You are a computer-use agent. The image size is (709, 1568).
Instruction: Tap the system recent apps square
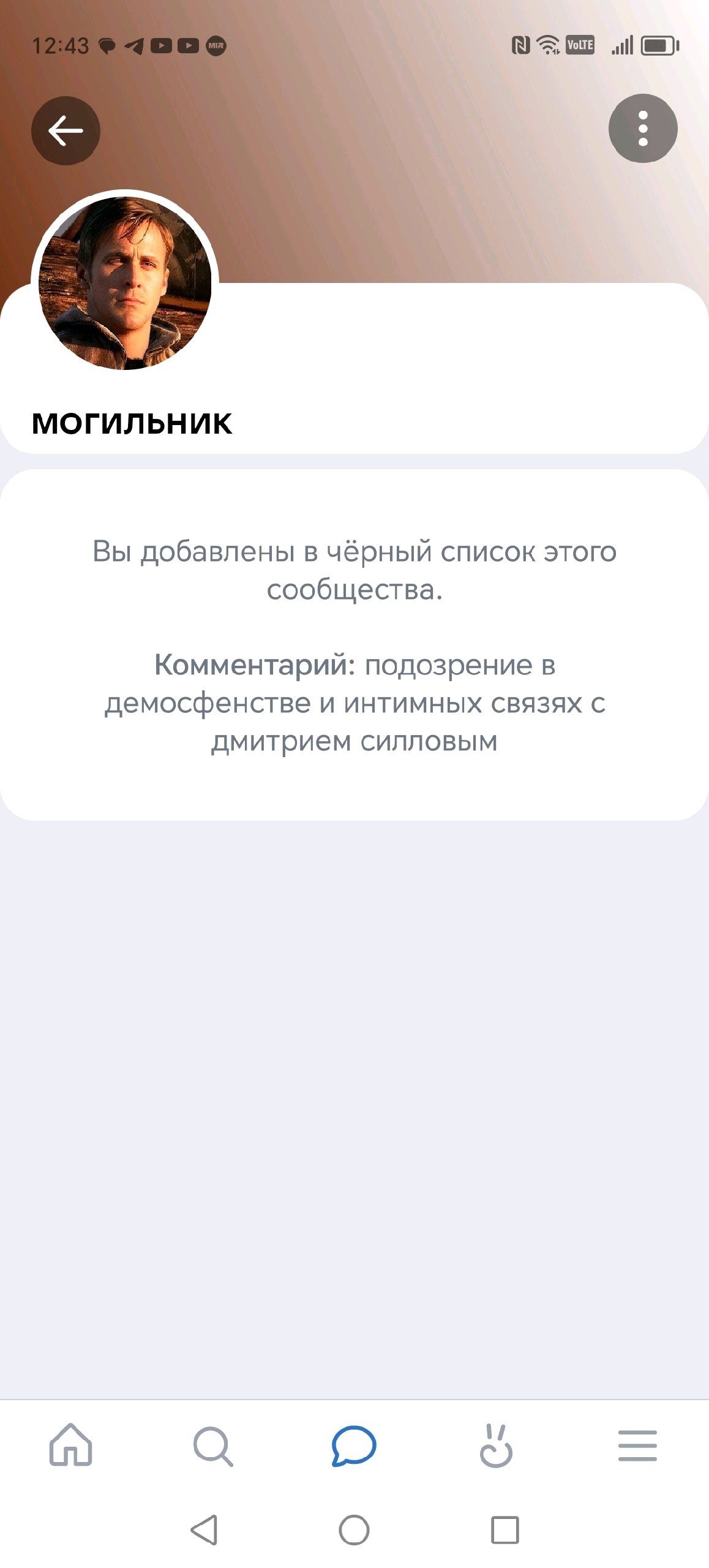point(505,1530)
